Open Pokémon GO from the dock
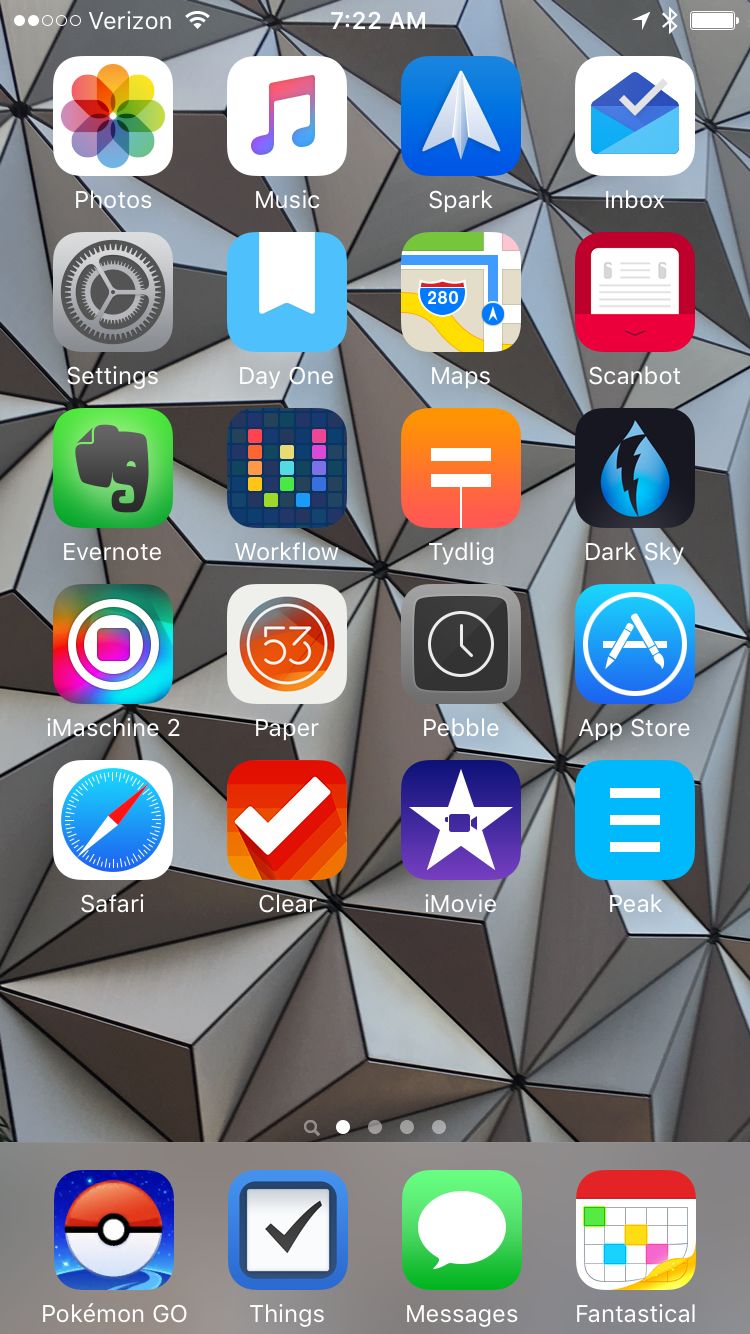This screenshot has height=1334, width=750. coord(114,1230)
